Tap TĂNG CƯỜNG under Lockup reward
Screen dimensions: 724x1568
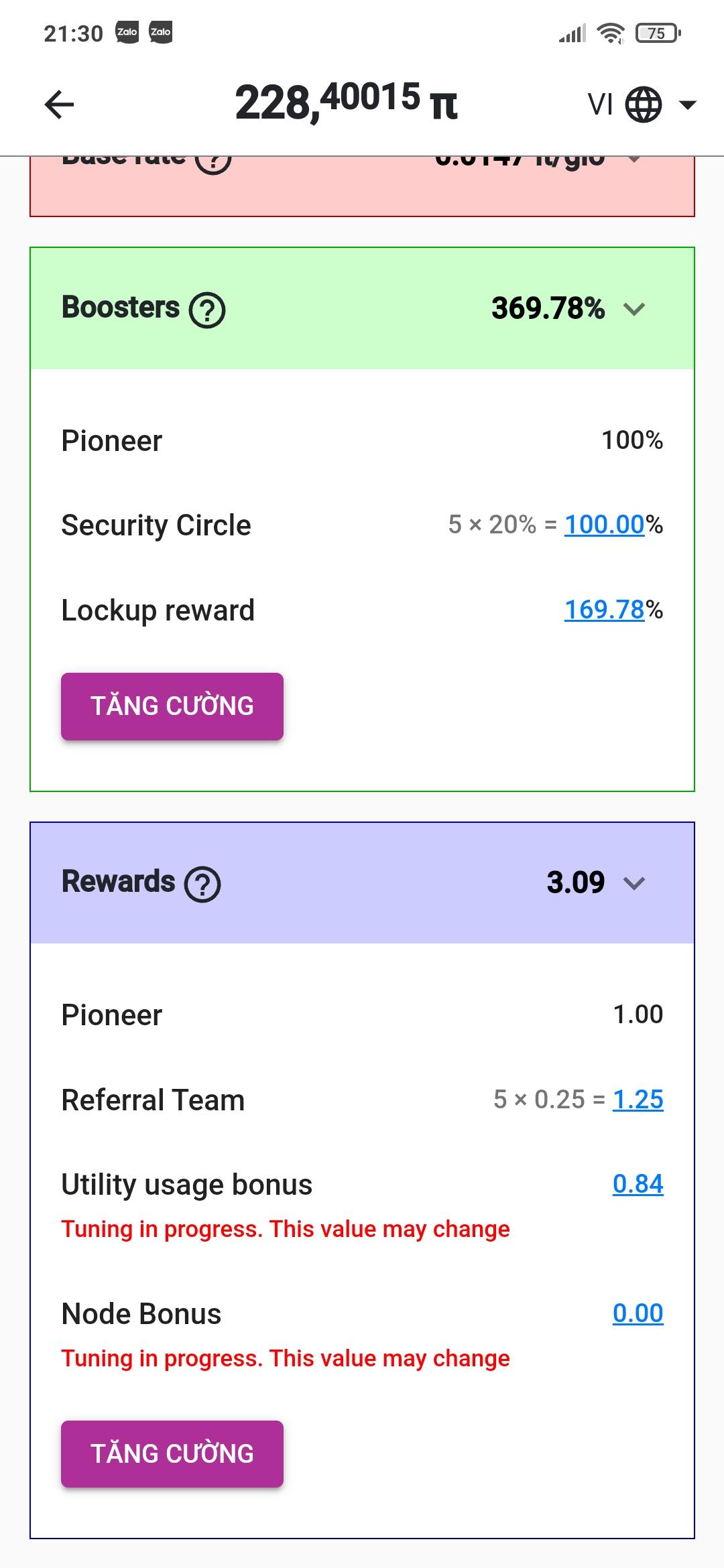pyautogui.click(x=172, y=706)
